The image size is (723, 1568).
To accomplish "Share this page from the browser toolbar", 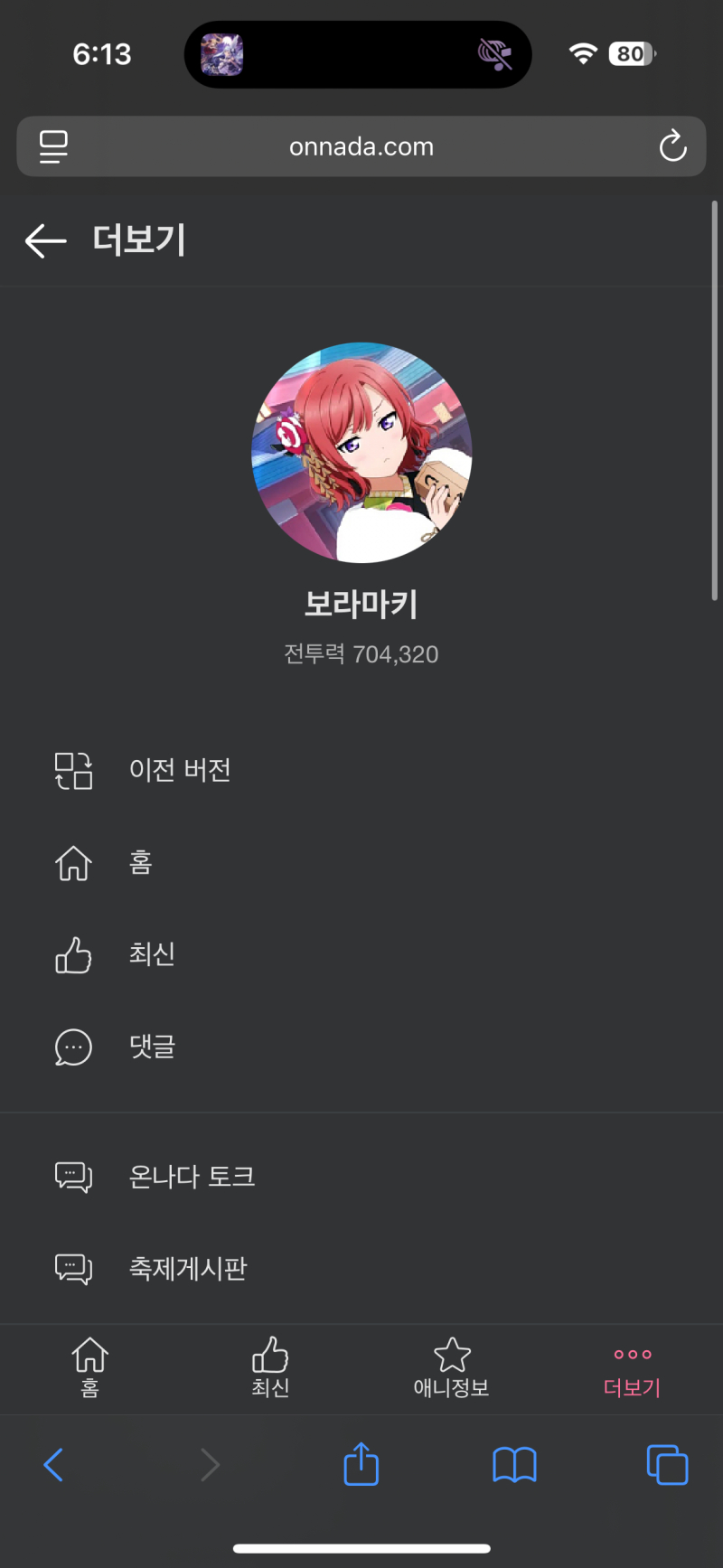I will 361,1464.
